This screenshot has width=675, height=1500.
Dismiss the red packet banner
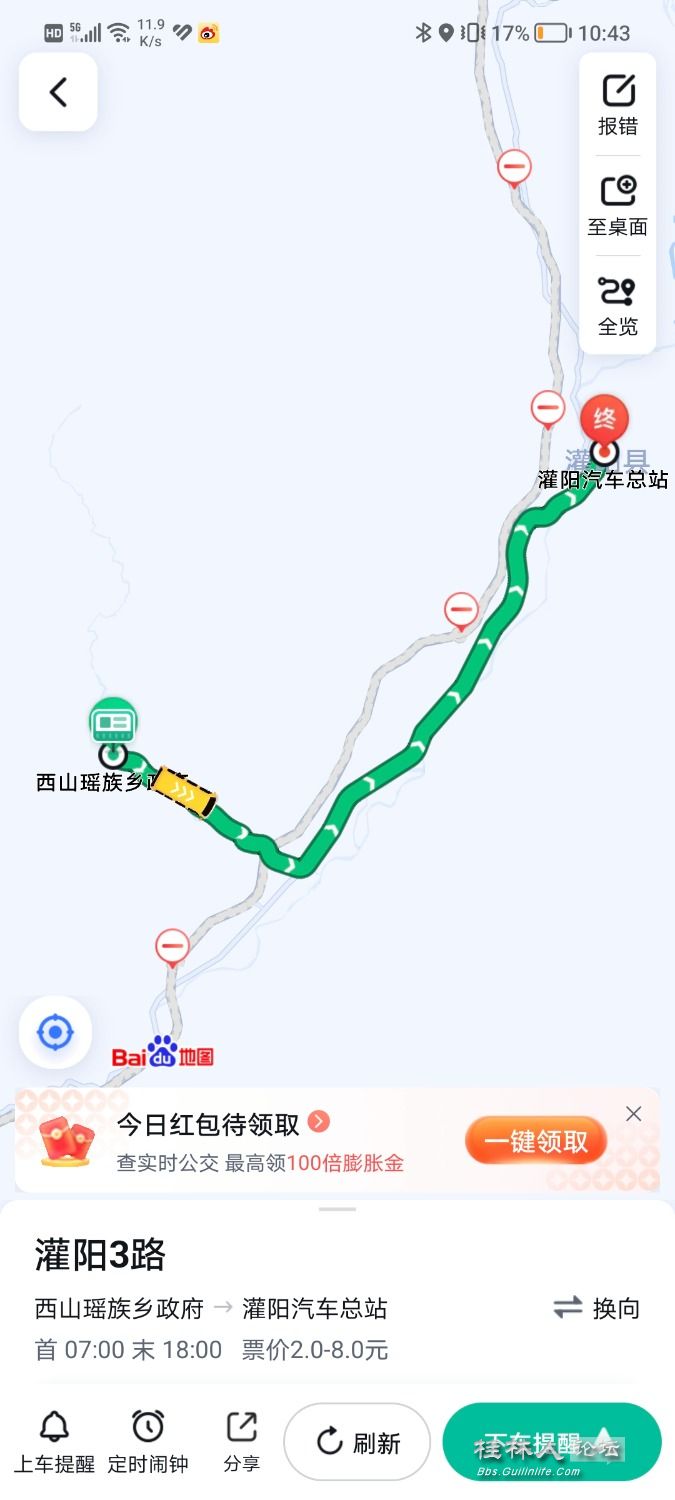(633, 1114)
